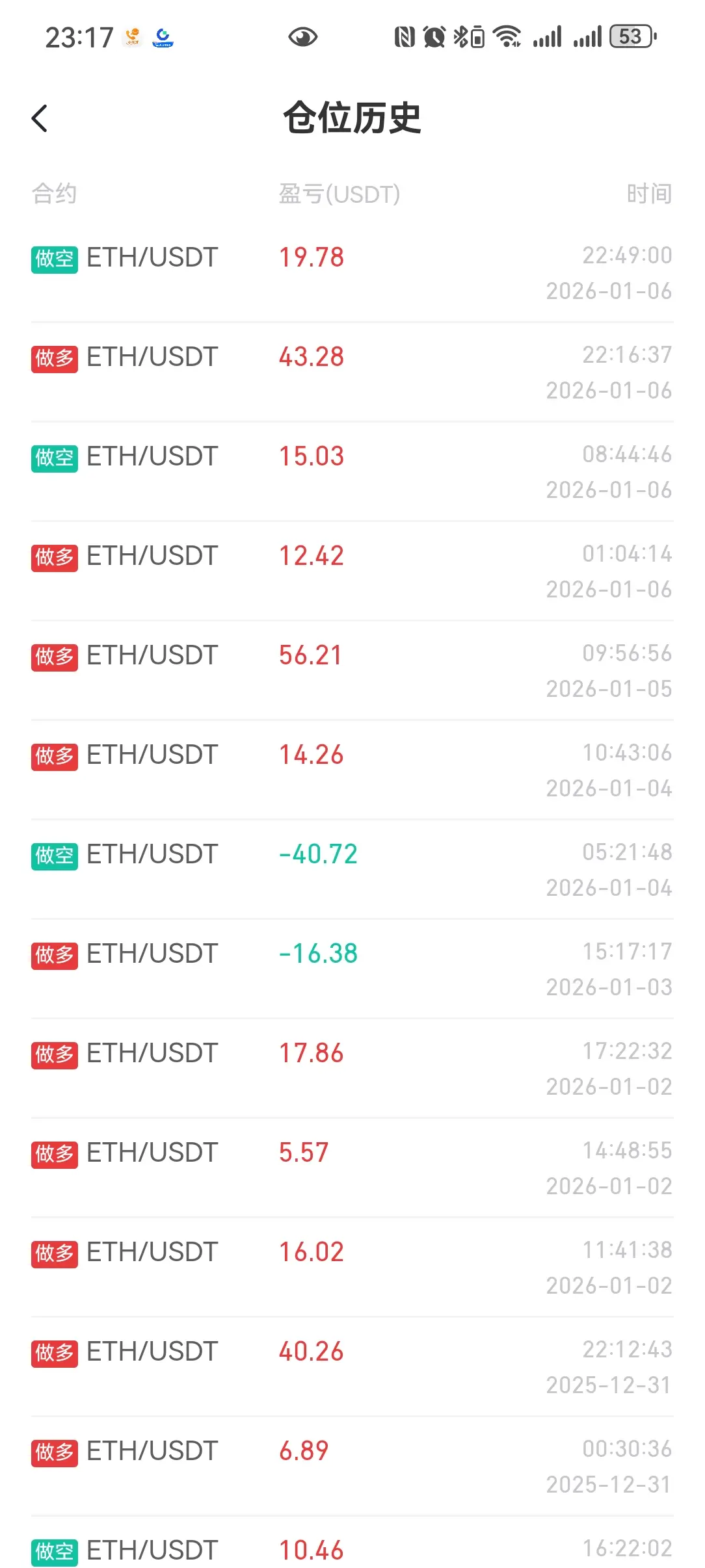The height and width of the screenshot is (1568, 705).
Task: Select the position closed at 14:48:55
Action: pos(351,1168)
